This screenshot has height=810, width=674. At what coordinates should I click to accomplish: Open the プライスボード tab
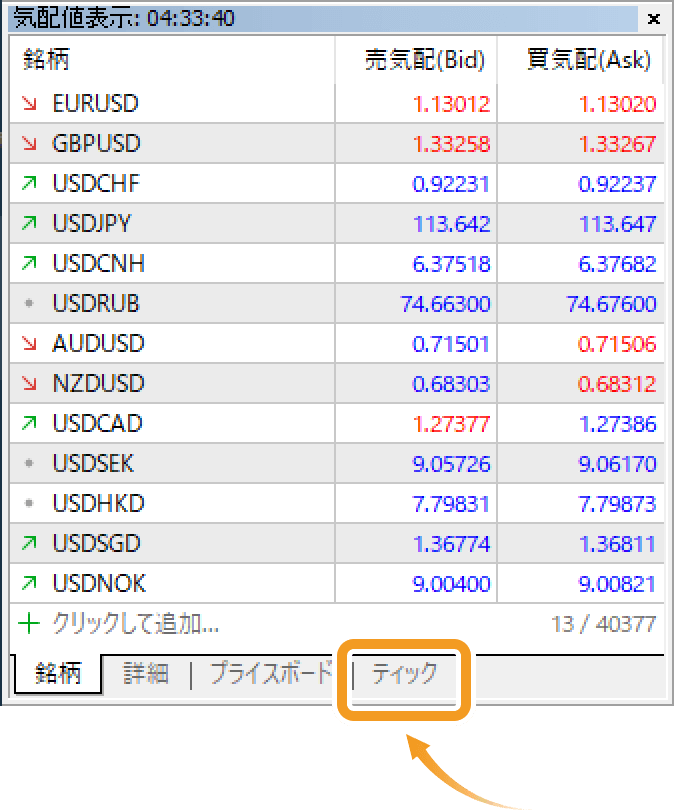tap(270, 674)
